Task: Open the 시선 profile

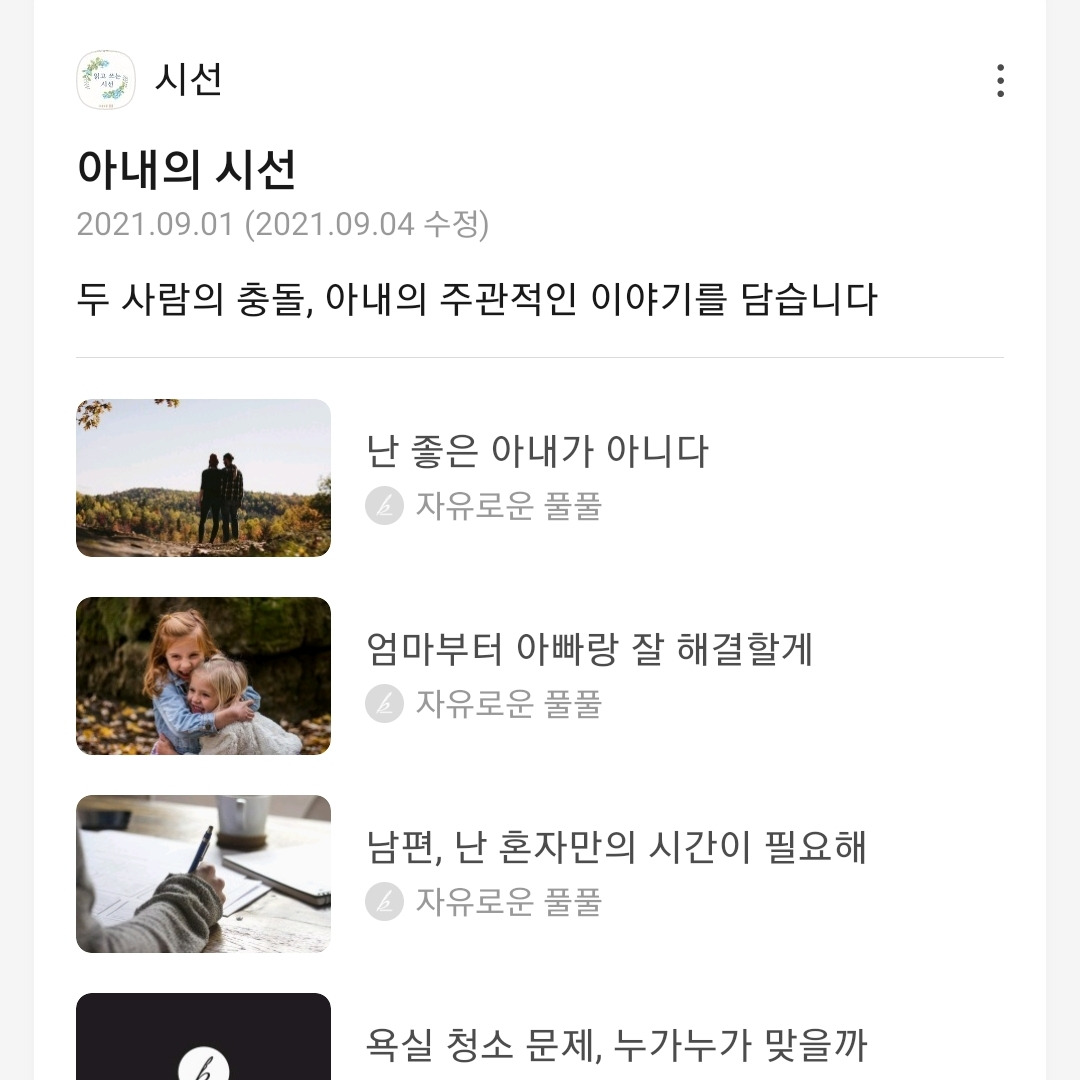Action: pyautogui.click(x=187, y=79)
